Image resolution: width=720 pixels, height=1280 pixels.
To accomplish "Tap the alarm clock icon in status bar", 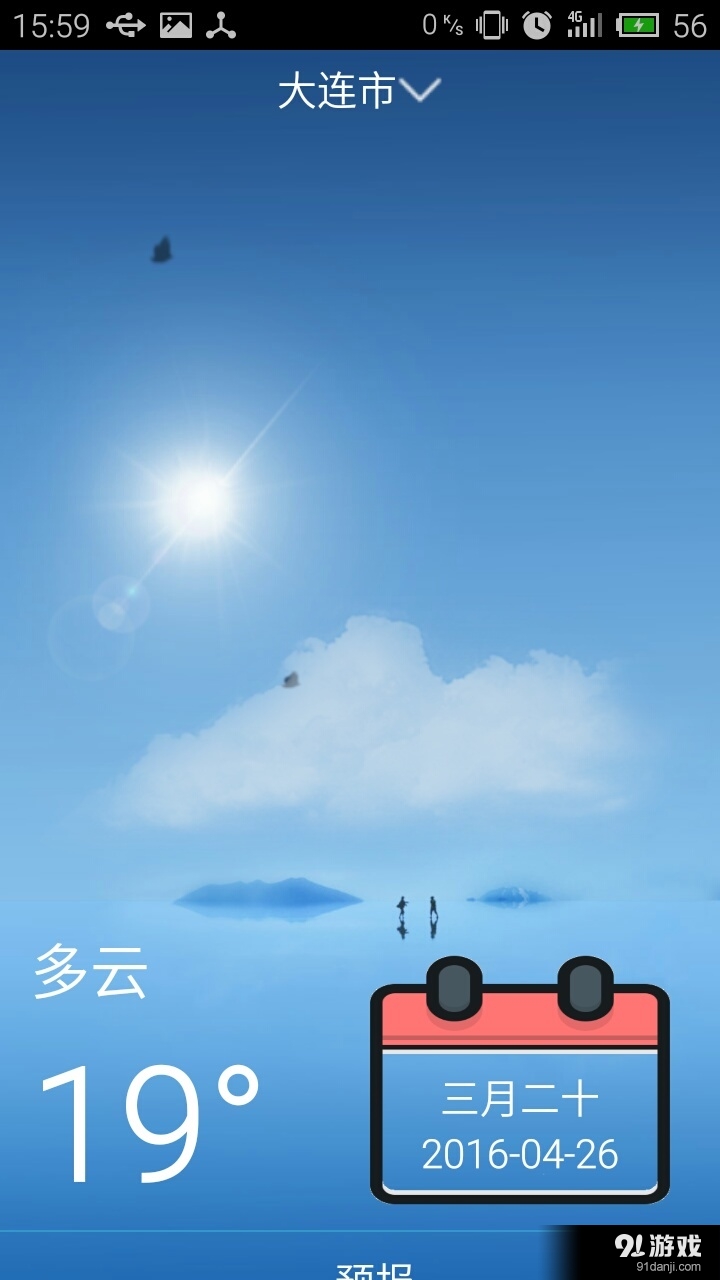I will click(x=535, y=22).
